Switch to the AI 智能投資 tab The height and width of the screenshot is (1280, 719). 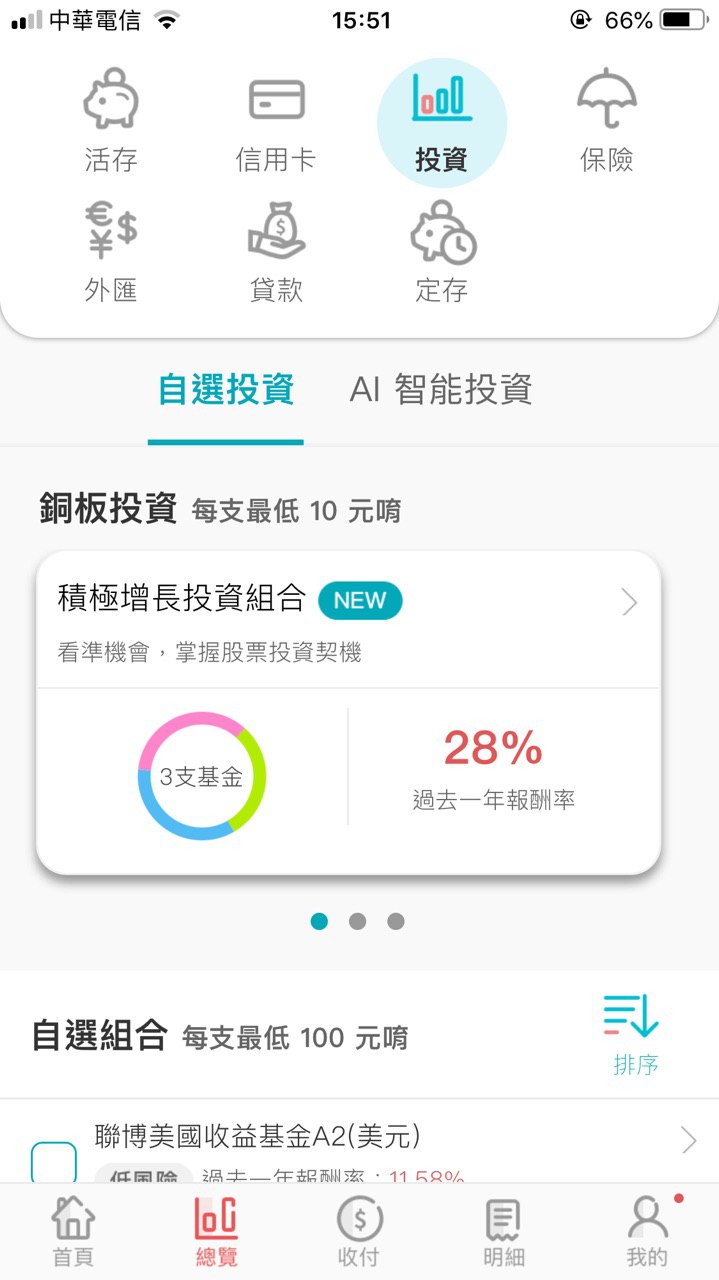[440, 390]
